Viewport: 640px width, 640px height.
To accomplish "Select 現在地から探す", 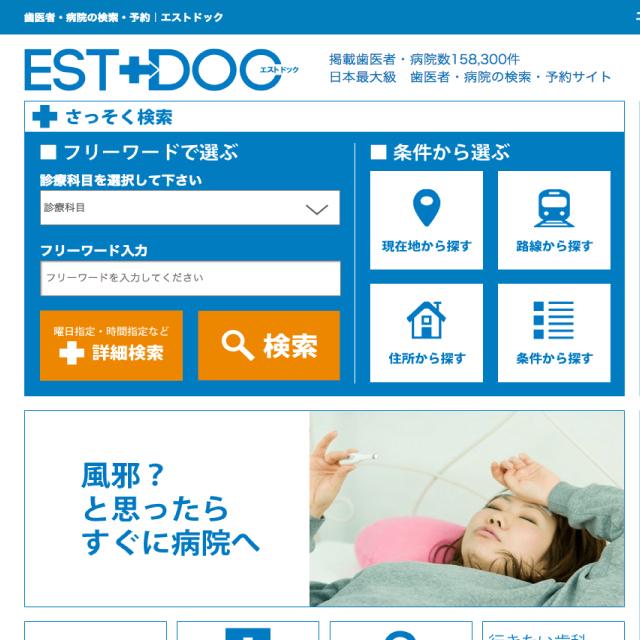I will [426, 220].
